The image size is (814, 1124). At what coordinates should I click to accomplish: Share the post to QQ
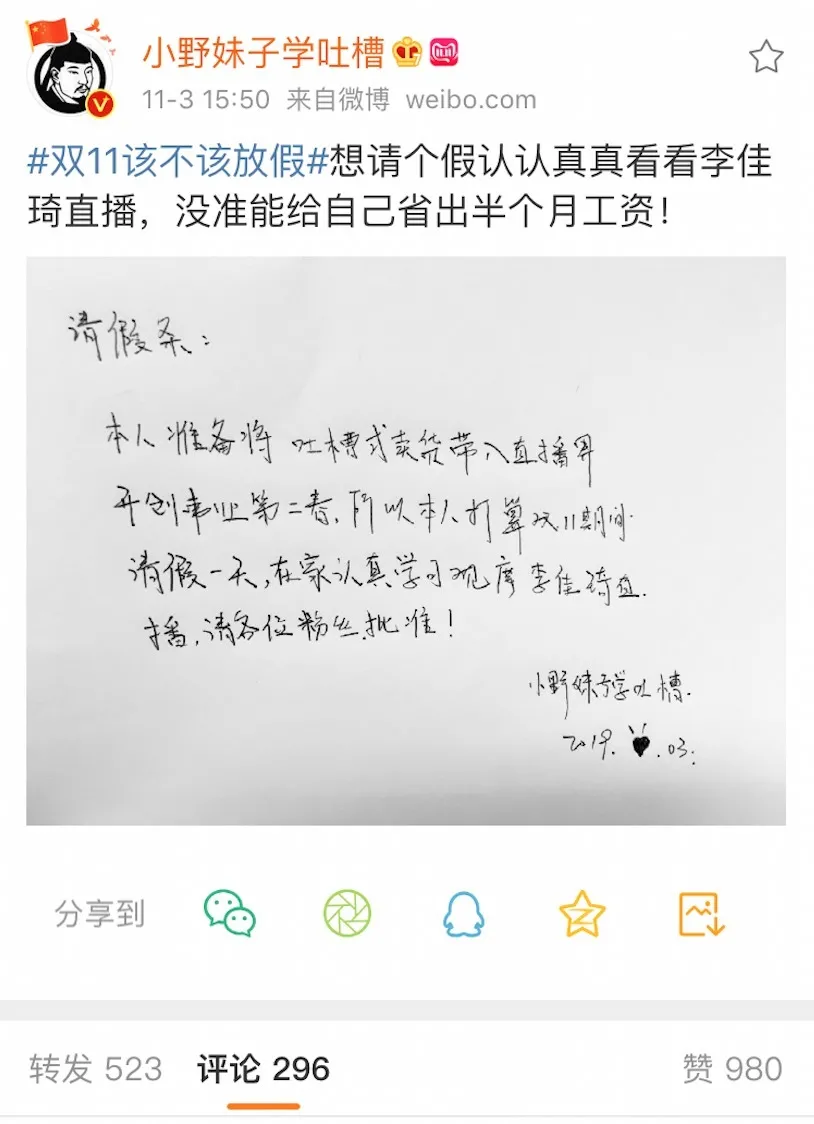coord(464,913)
